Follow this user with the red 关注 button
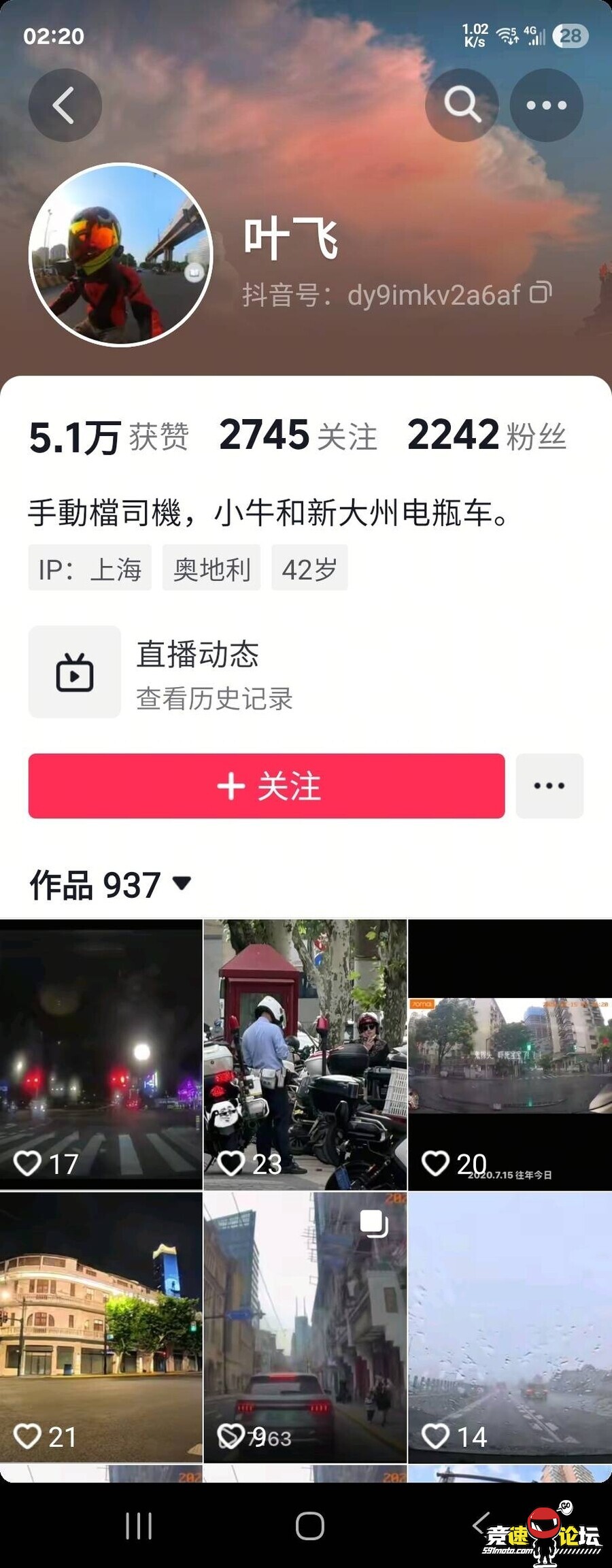This screenshot has height=1568, width=612. coord(267,786)
